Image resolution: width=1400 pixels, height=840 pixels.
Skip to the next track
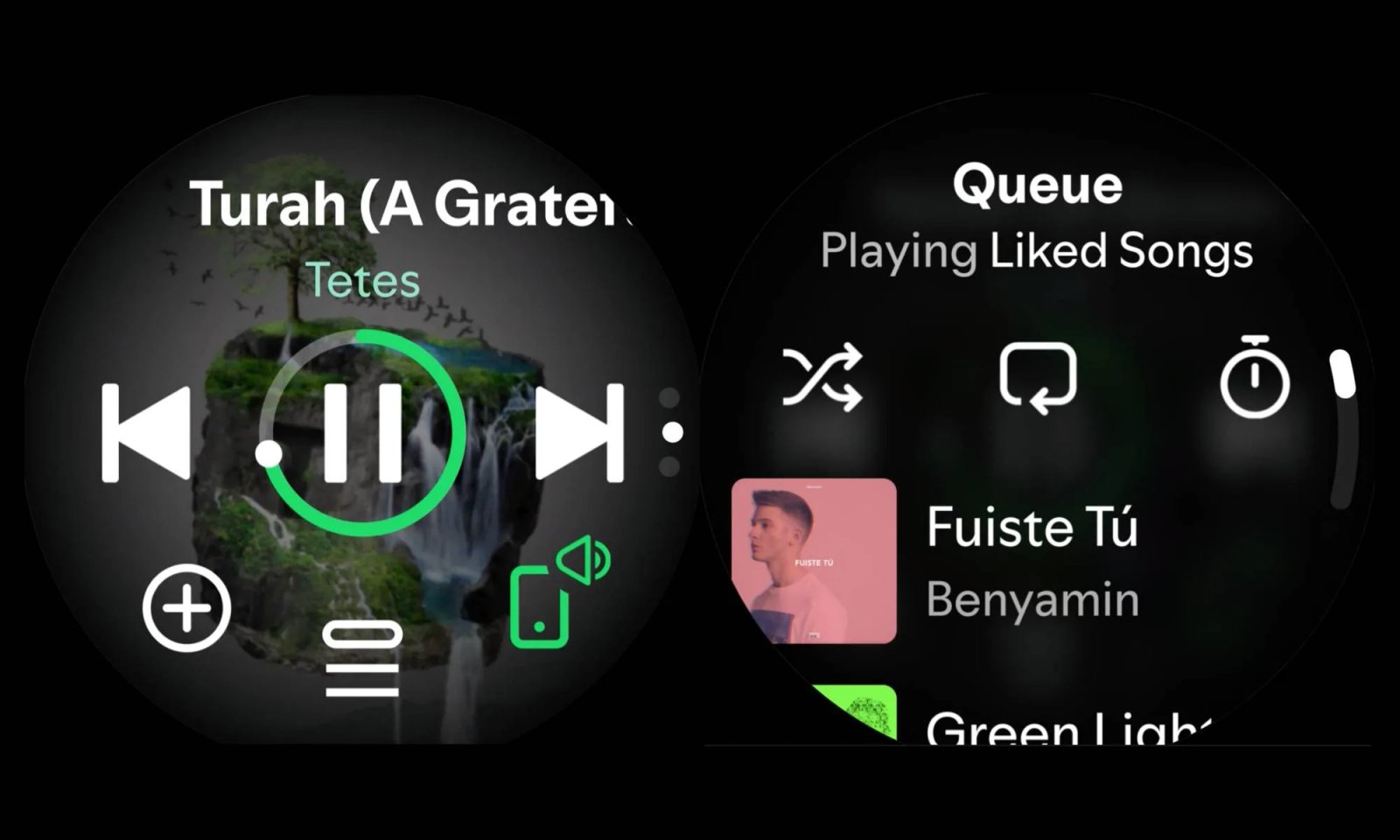pyautogui.click(x=579, y=432)
